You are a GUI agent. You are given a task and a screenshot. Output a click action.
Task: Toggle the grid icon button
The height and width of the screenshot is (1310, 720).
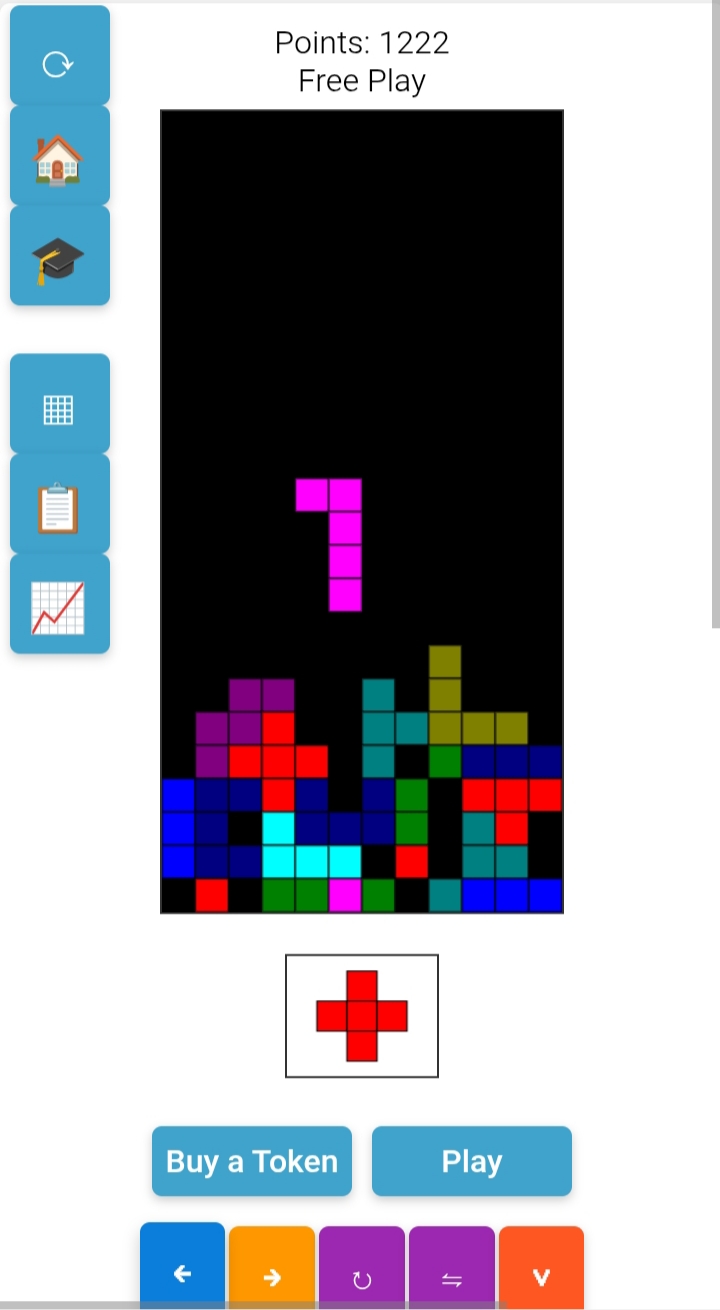(60, 404)
